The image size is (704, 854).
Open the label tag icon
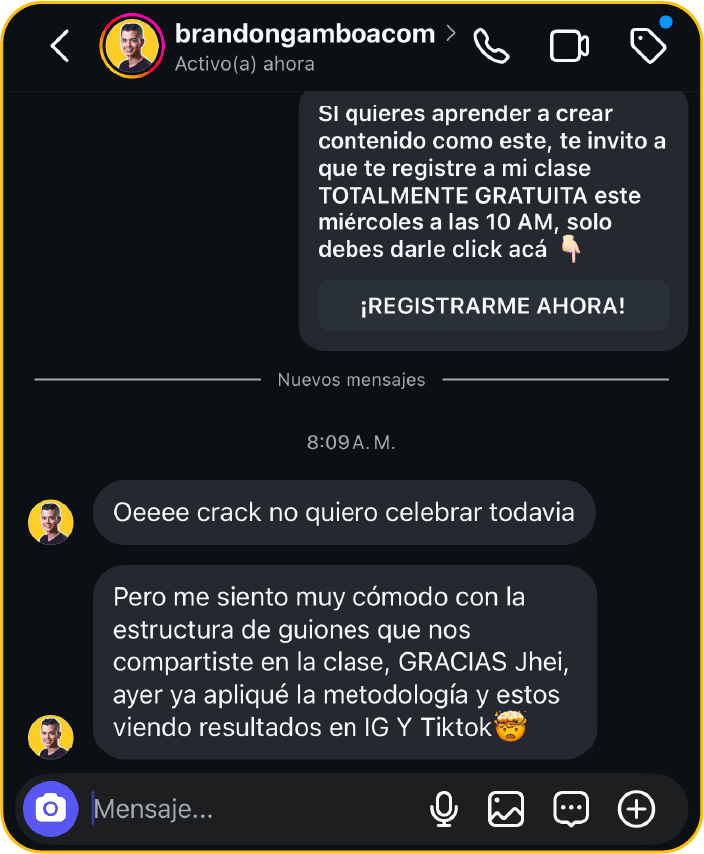tap(648, 45)
